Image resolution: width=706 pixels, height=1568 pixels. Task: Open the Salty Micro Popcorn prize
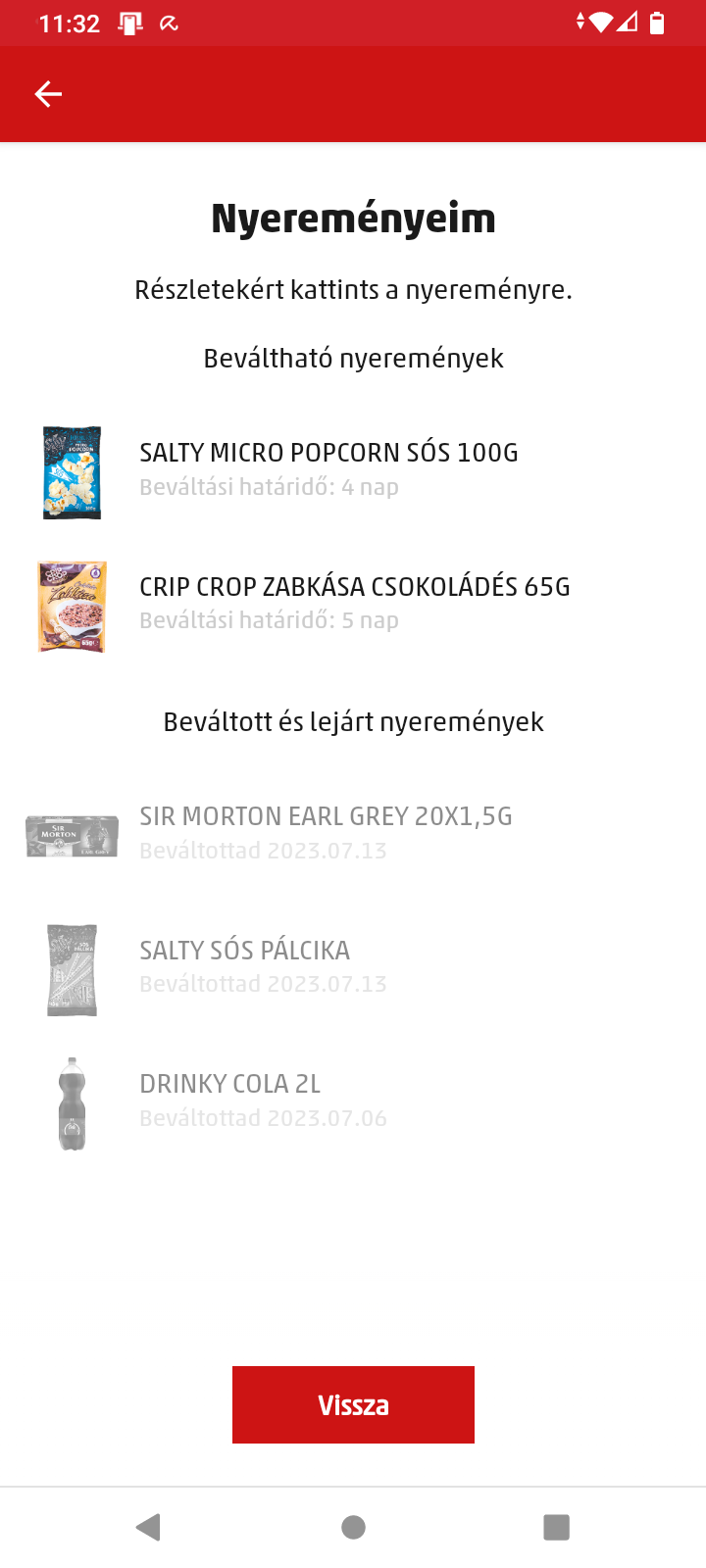328,468
